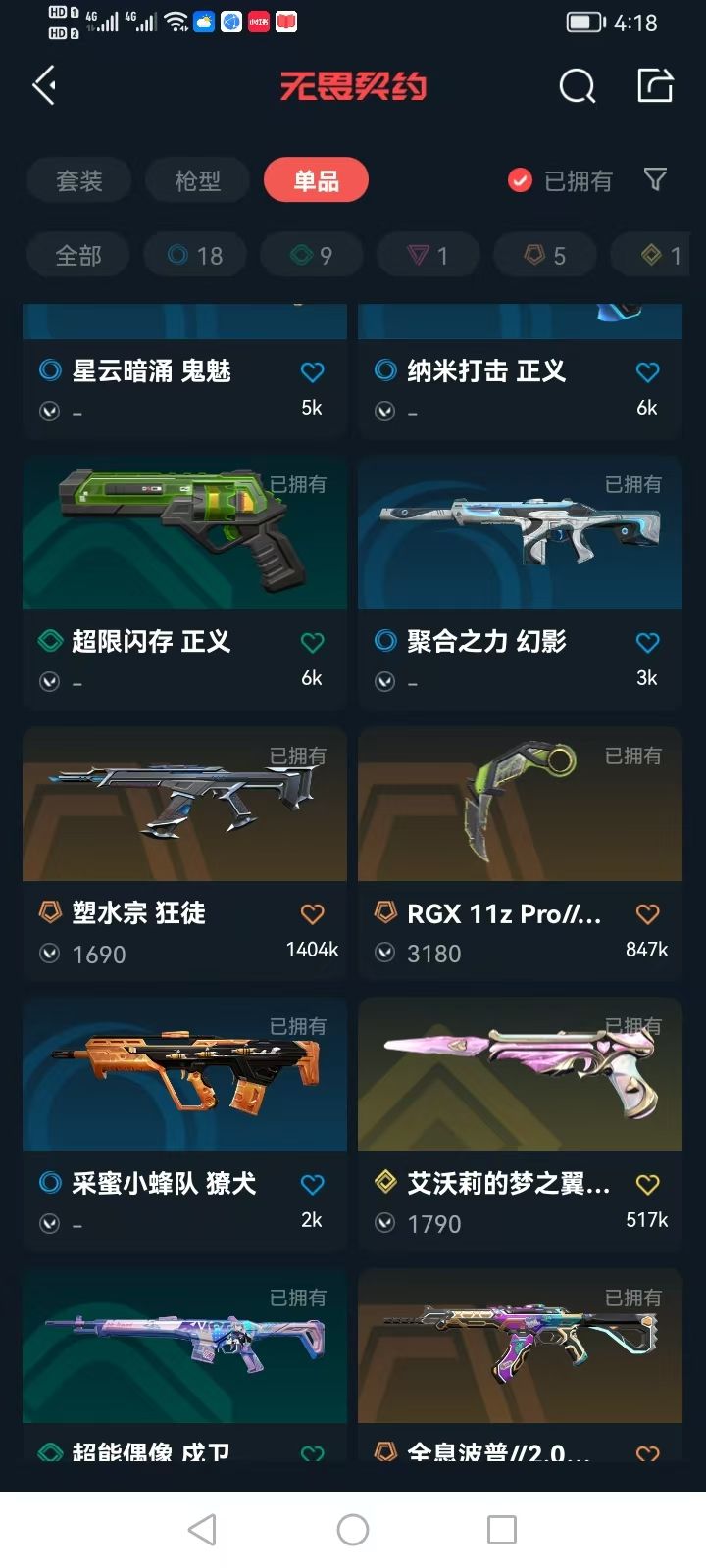Uncheck the 已拥有 owned filter
The width and height of the screenshot is (706, 1568).
[560, 180]
